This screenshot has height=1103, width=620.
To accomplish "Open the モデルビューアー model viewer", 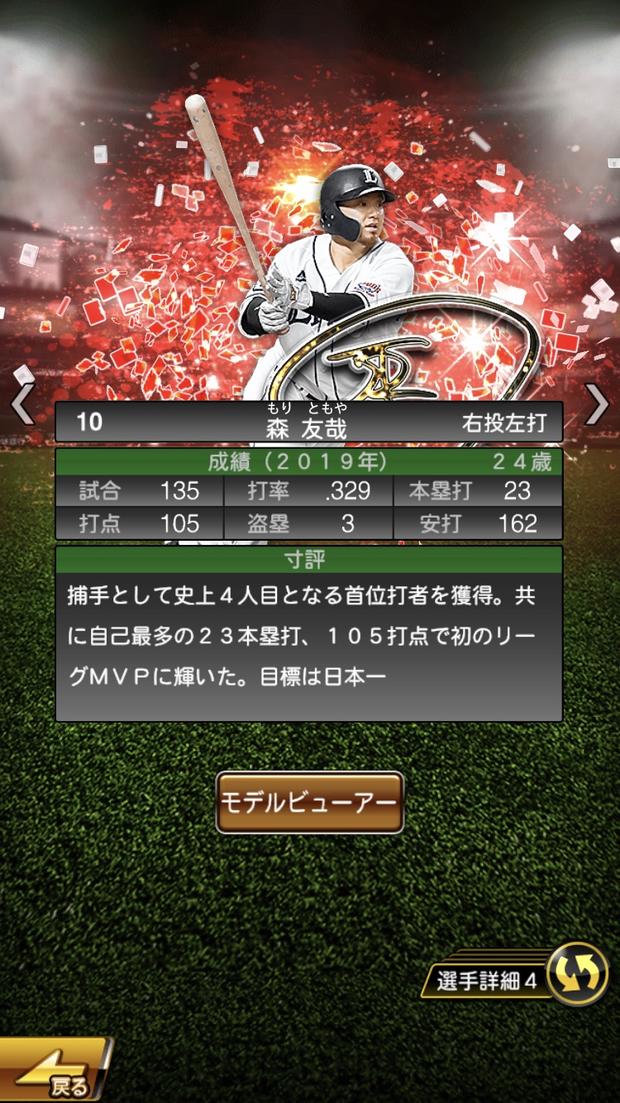I will click(310, 802).
